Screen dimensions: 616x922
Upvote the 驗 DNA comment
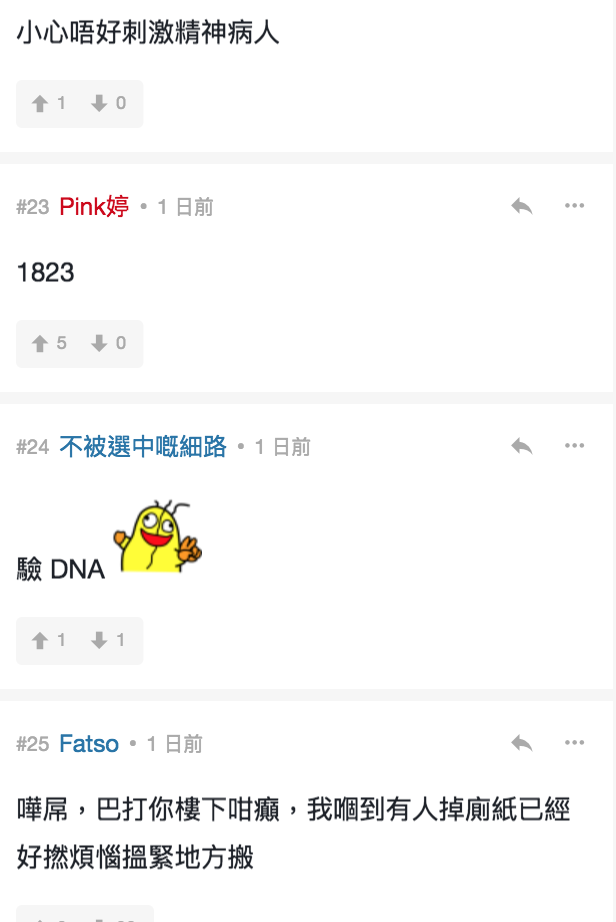[48, 641]
